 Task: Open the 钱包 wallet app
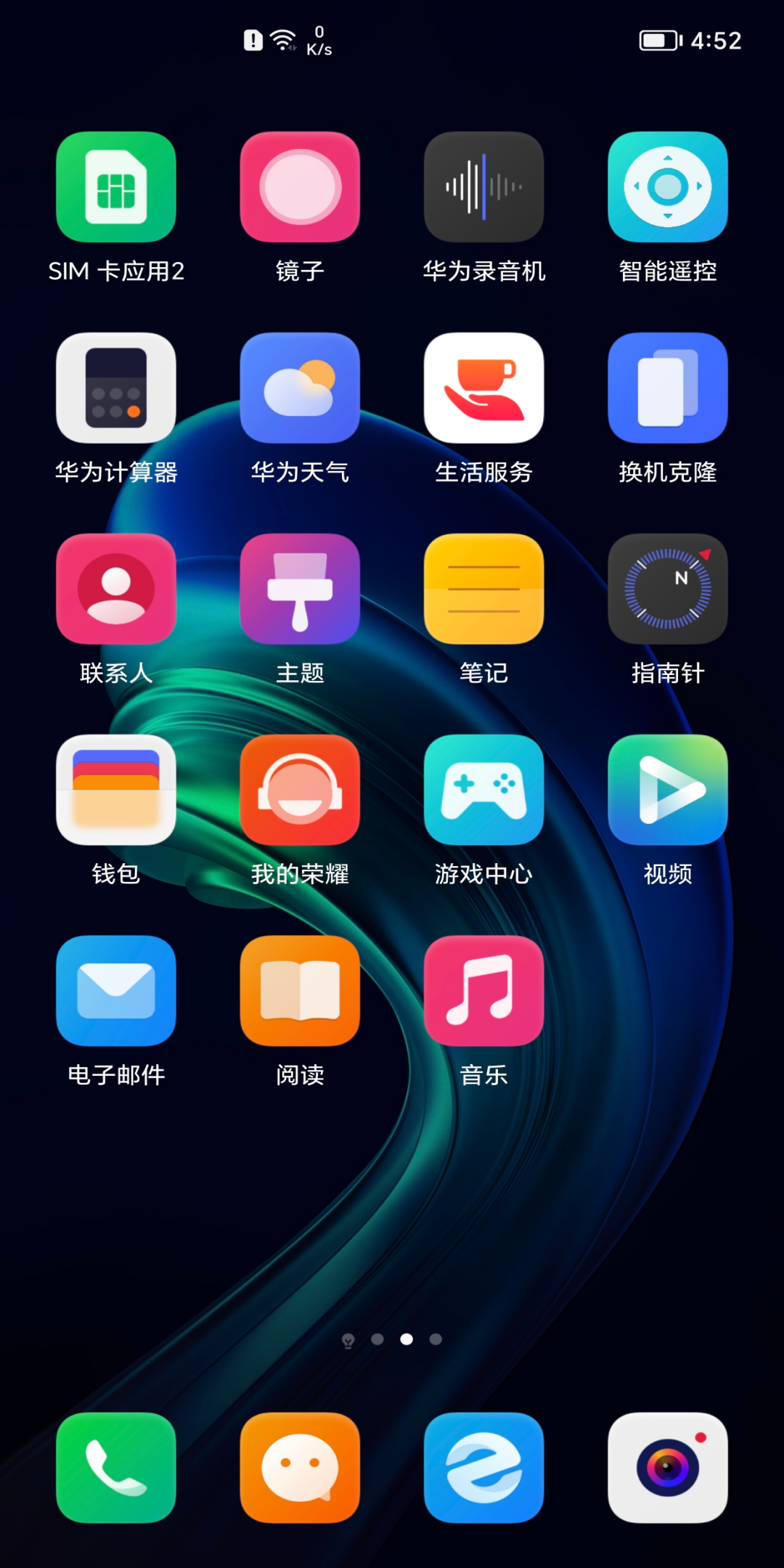click(x=116, y=790)
